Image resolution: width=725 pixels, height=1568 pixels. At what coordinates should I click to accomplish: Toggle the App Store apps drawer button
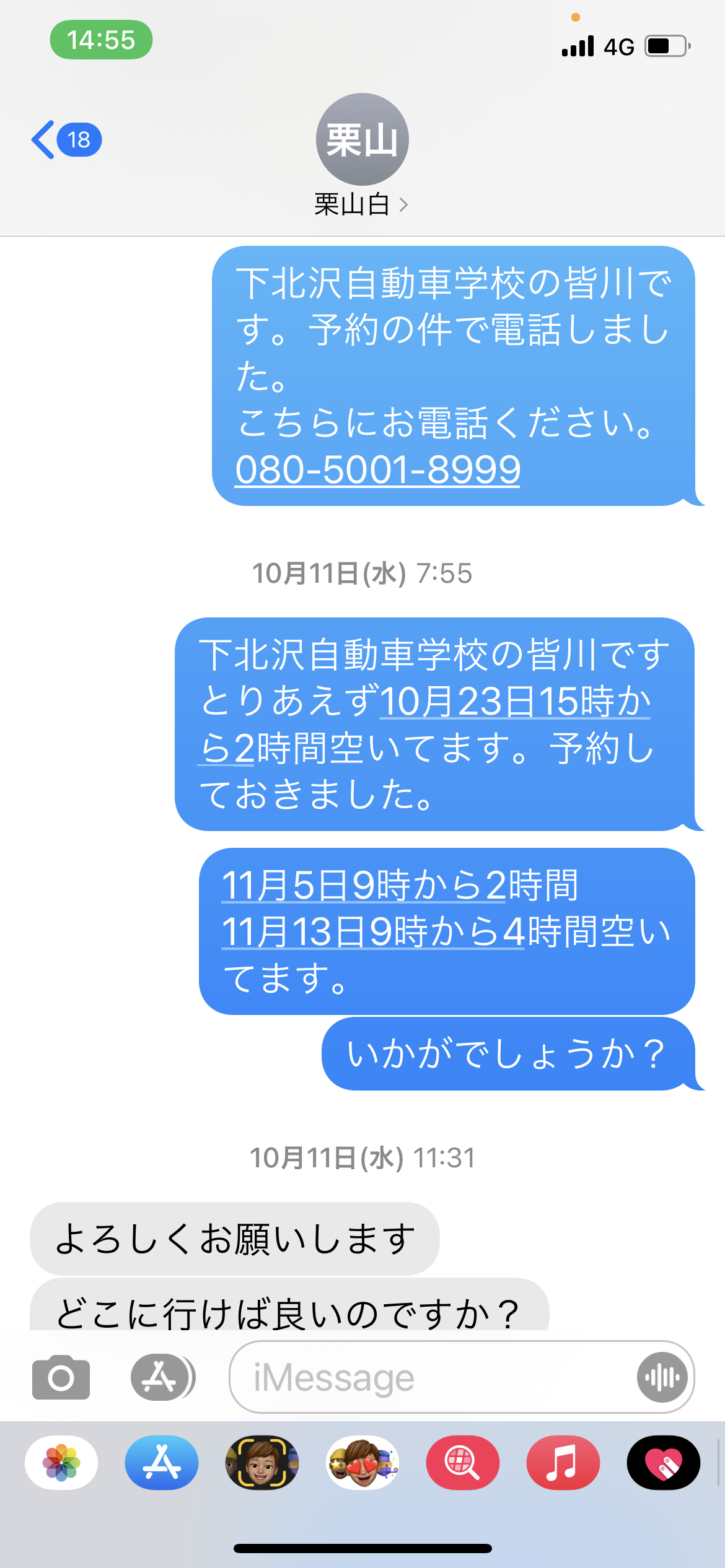click(x=163, y=1377)
